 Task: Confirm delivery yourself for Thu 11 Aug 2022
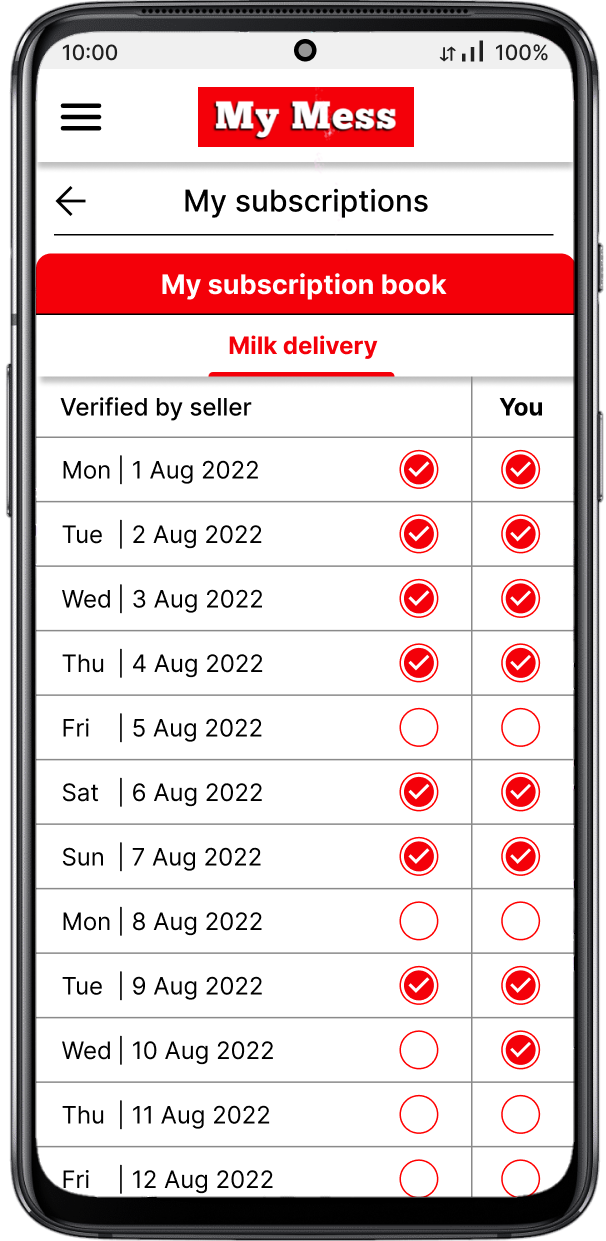(520, 1115)
